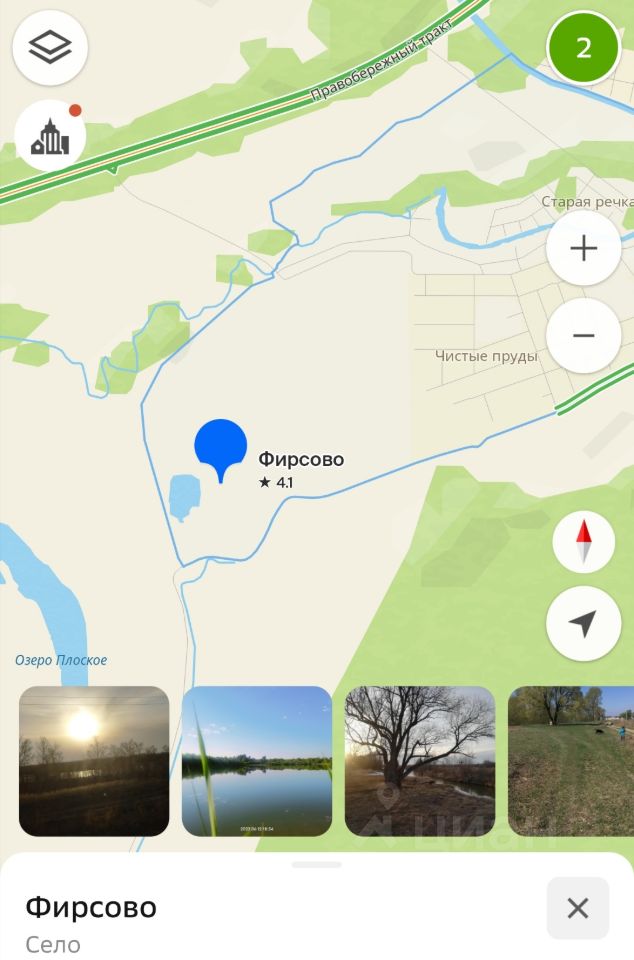Screen dimensions: 634x960
Task: Tap the blue Фирсово map pin
Action: tap(220, 448)
